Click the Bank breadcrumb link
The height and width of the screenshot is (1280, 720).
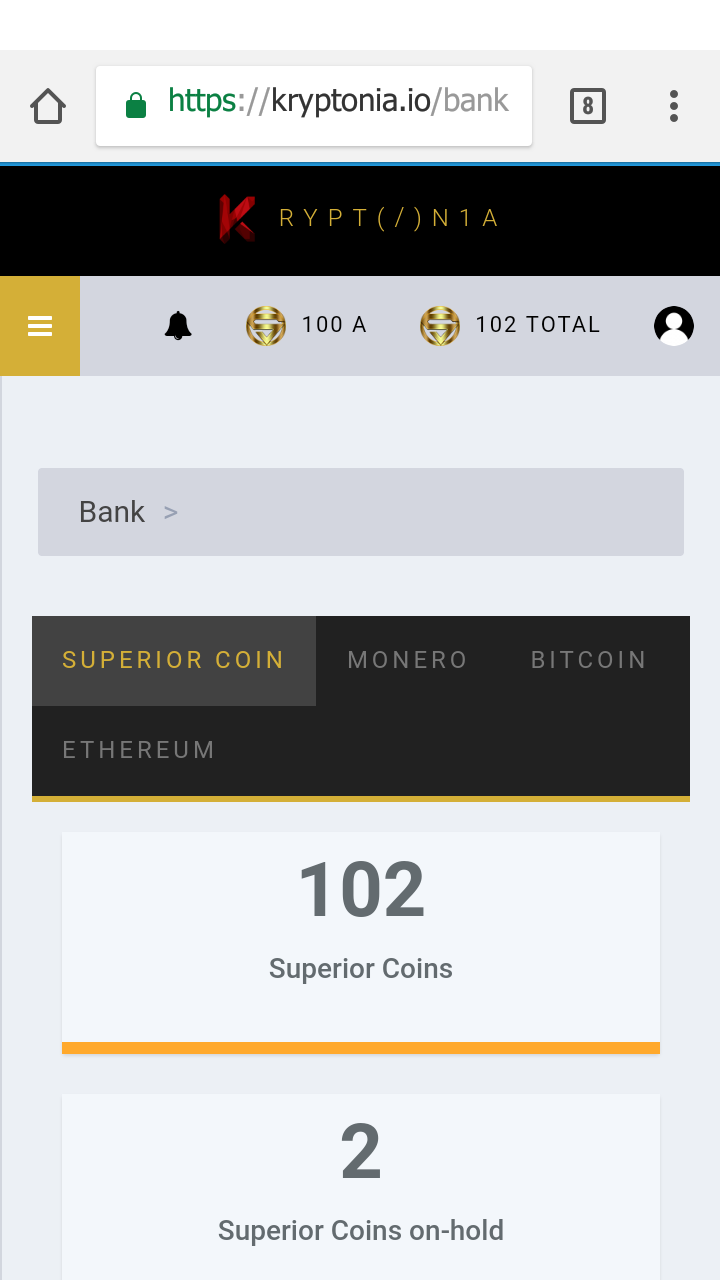coord(112,512)
